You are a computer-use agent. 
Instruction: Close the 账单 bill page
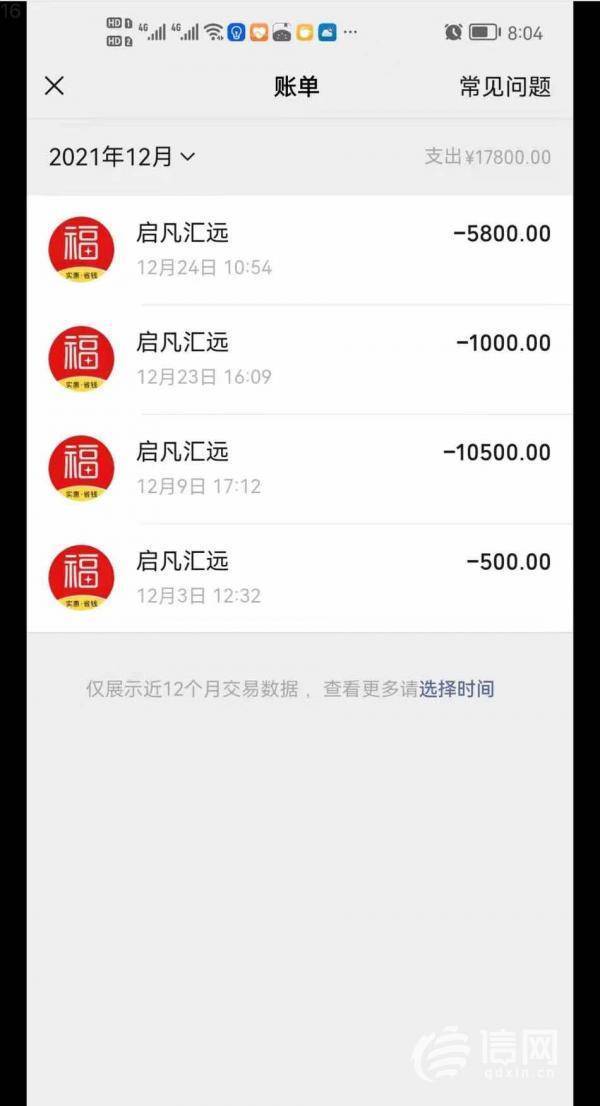(55, 86)
